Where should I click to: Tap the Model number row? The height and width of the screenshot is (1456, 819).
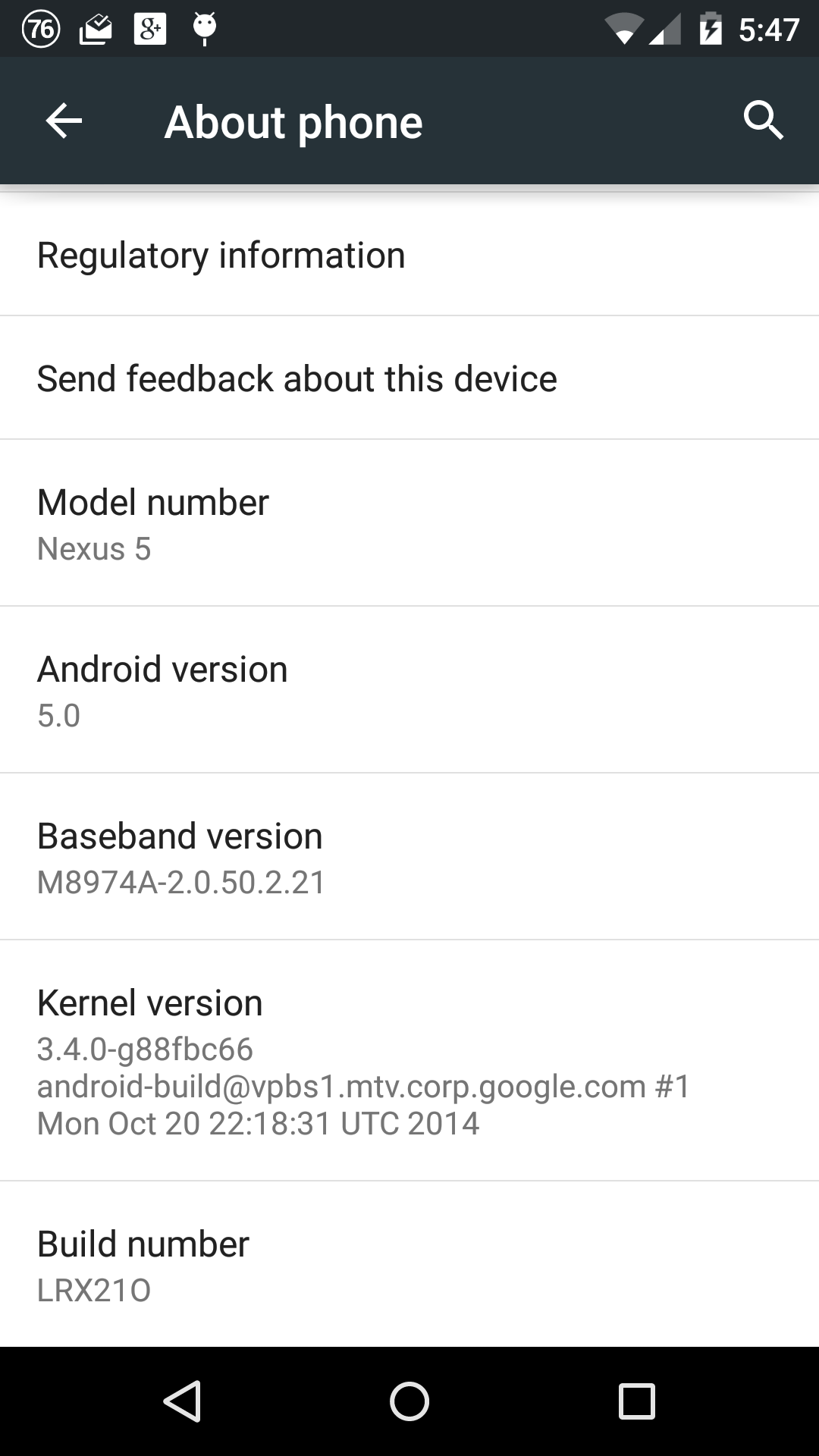pyautogui.click(x=409, y=522)
